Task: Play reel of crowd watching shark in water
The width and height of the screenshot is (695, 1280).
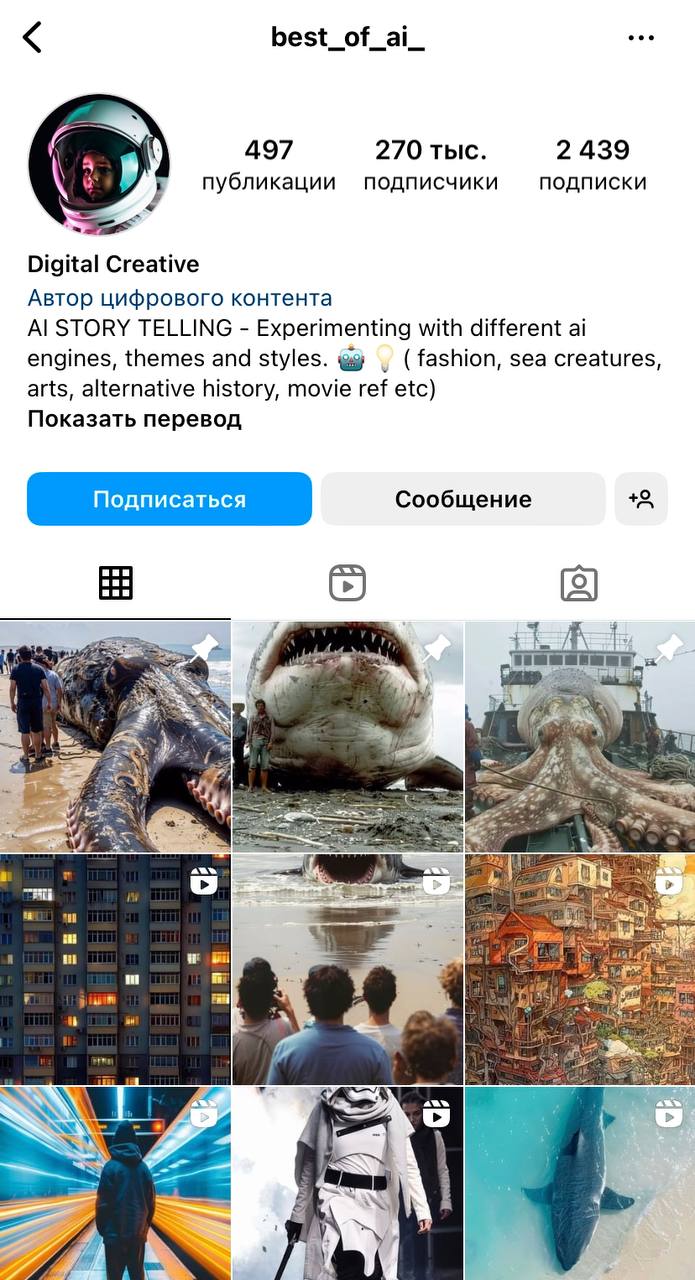Action: 347,968
